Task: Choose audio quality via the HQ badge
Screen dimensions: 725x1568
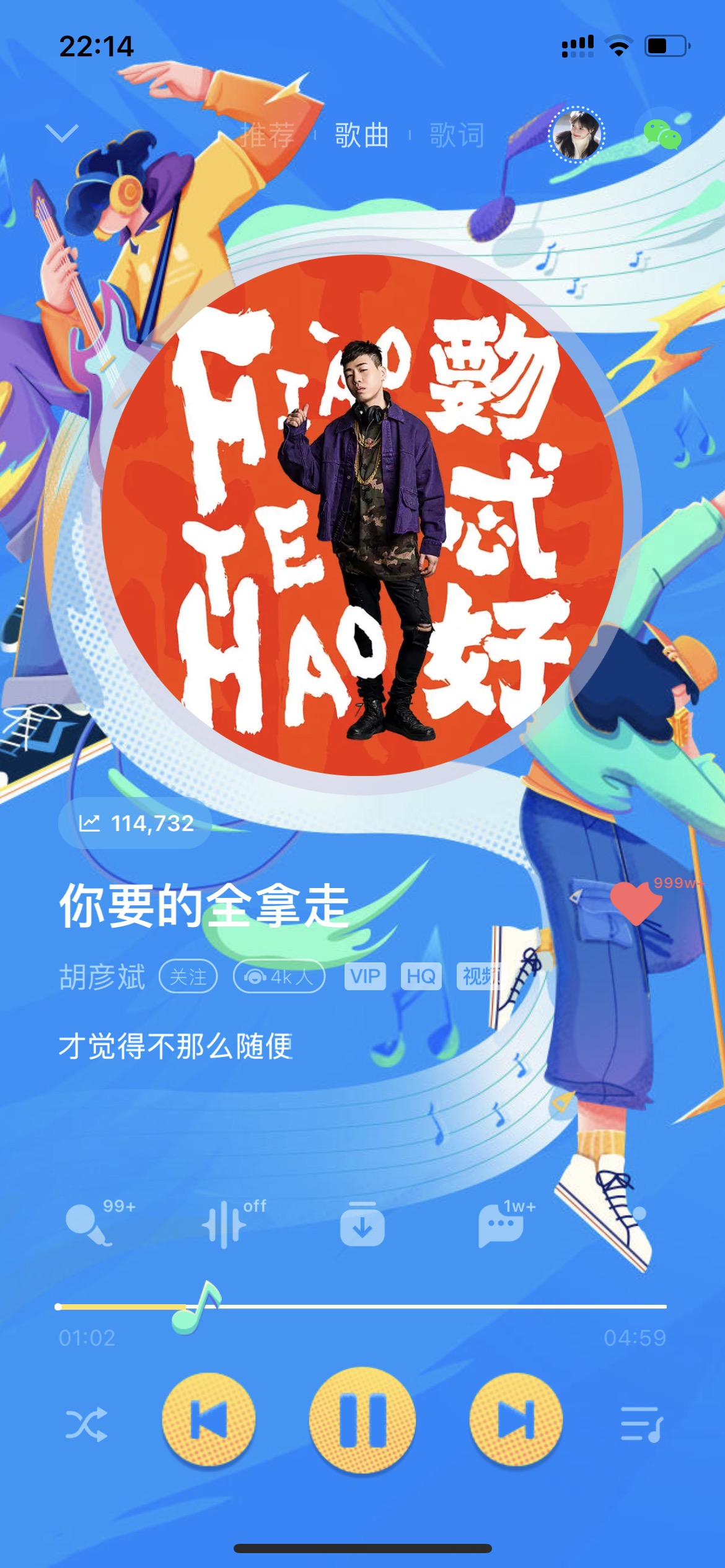Action: (x=421, y=977)
